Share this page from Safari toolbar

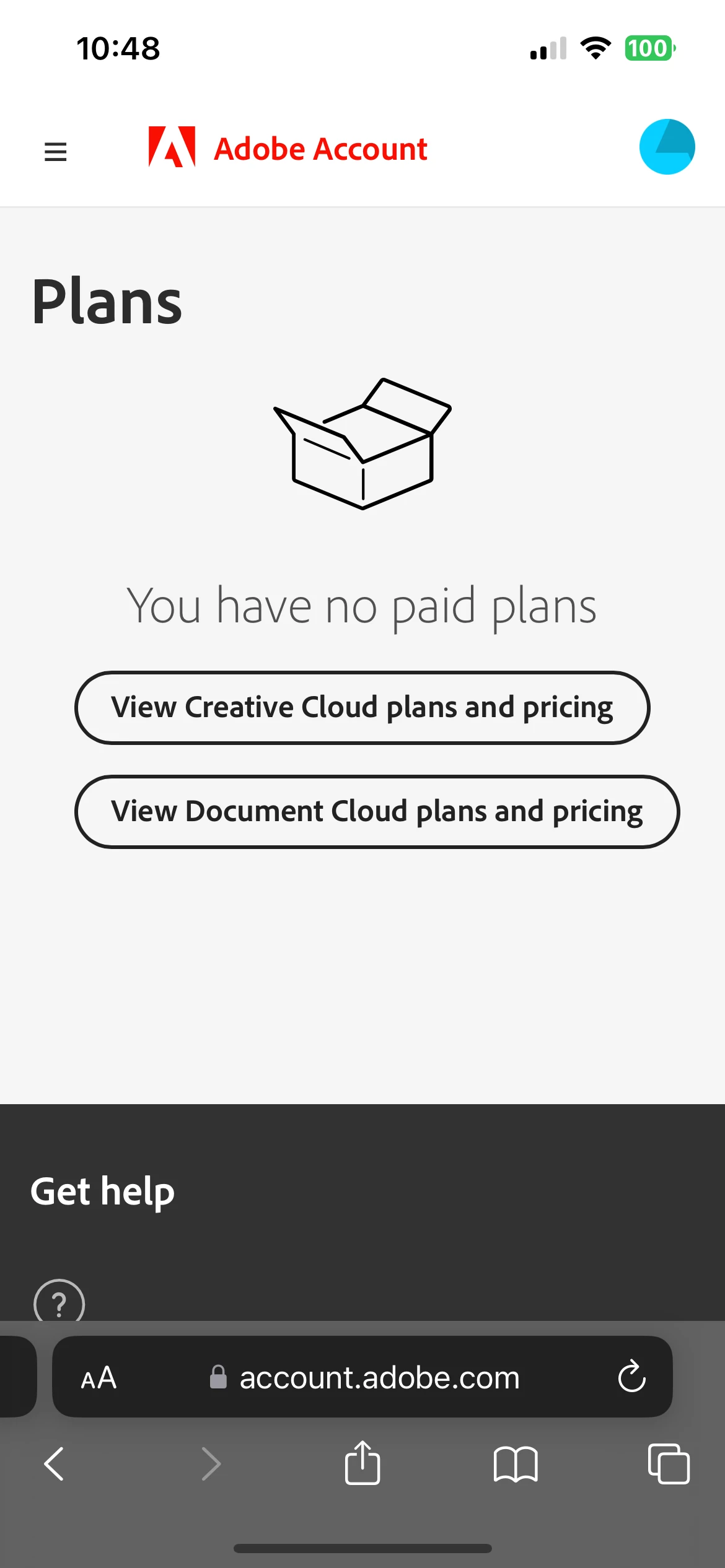(x=362, y=1464)
